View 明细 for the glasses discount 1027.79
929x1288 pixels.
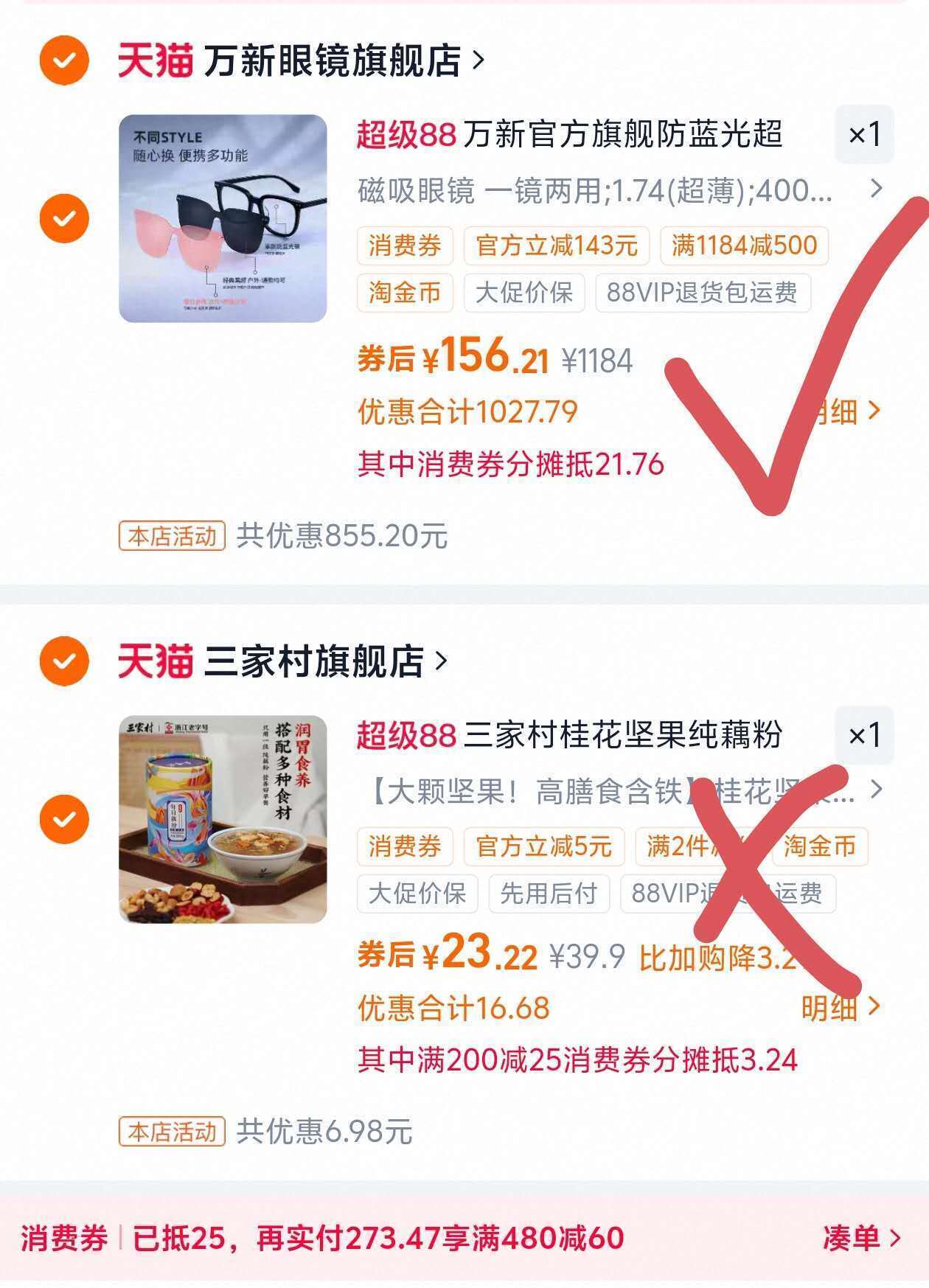848,411
